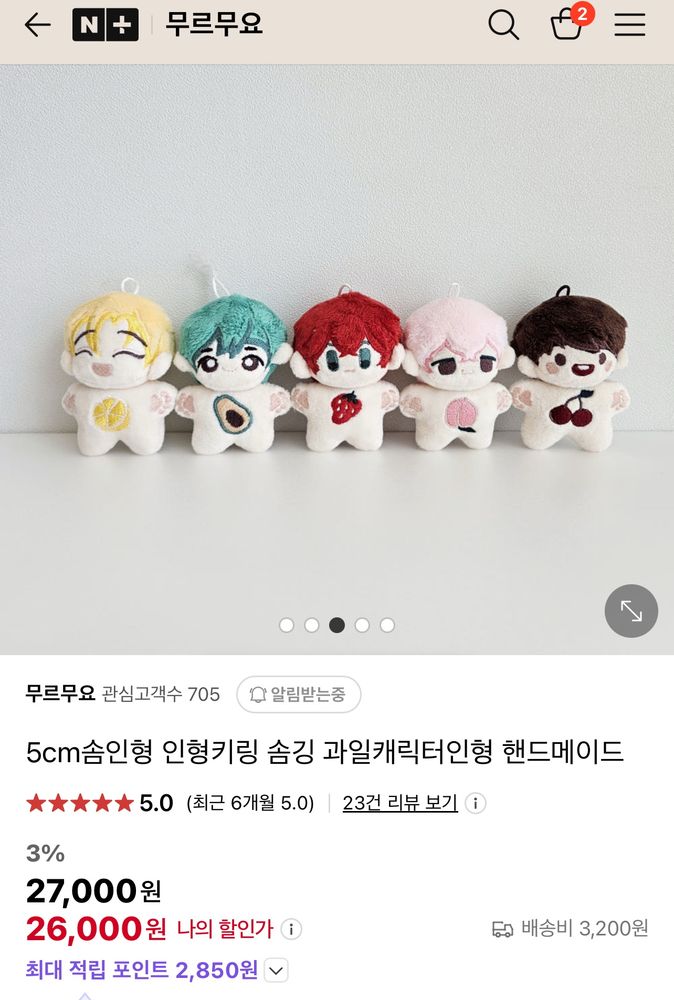Open the 무르무요 store page
This screenshot has width=674, height=1000.
(214, 25)
